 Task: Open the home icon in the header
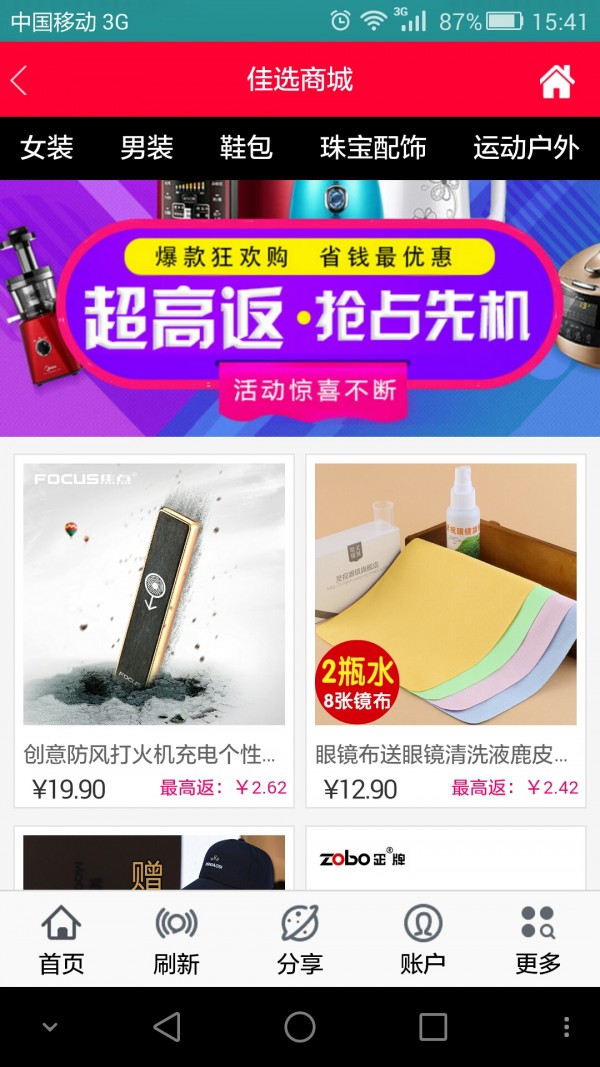click(557, 81)
